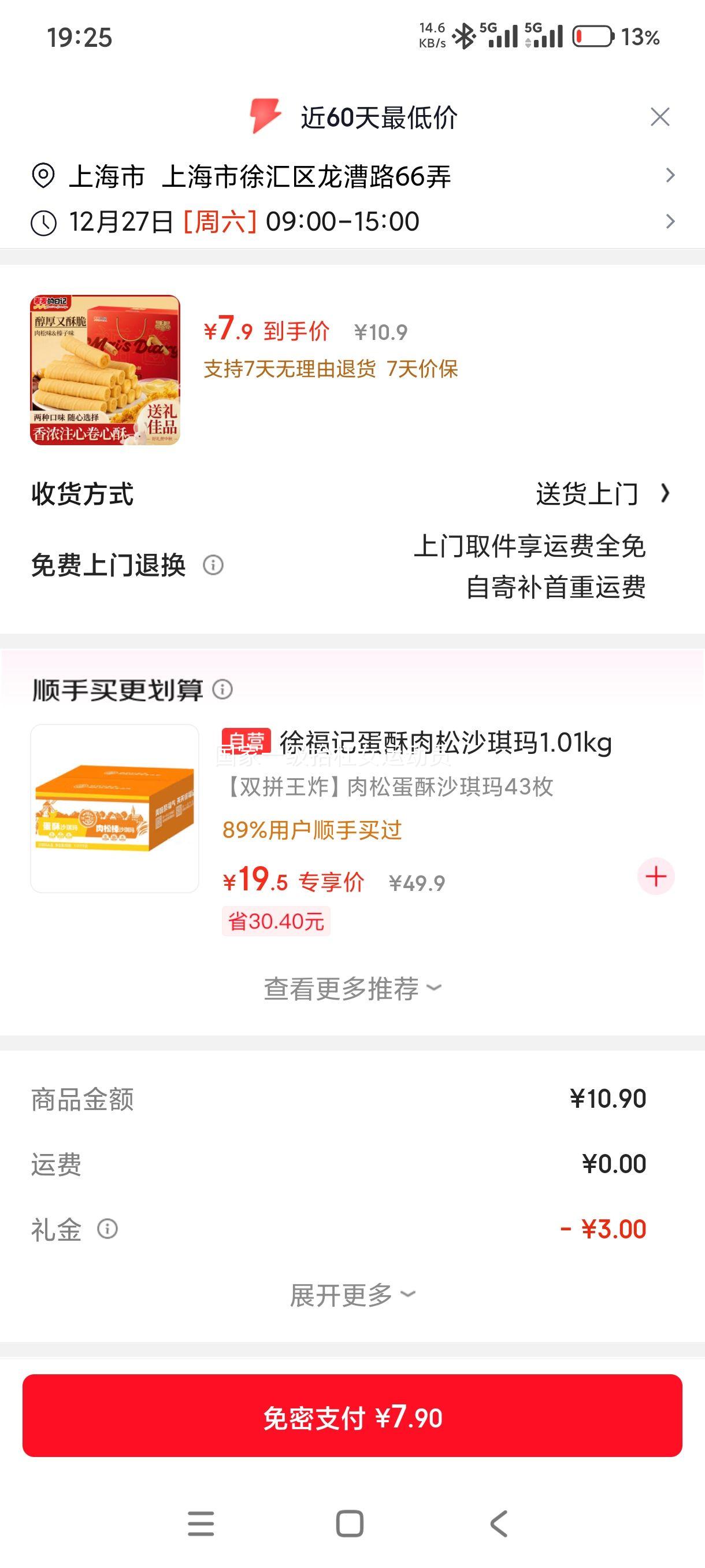
Task: Tap the info icon next to 顺手买更划算
Action: click(x=222, y=691)
